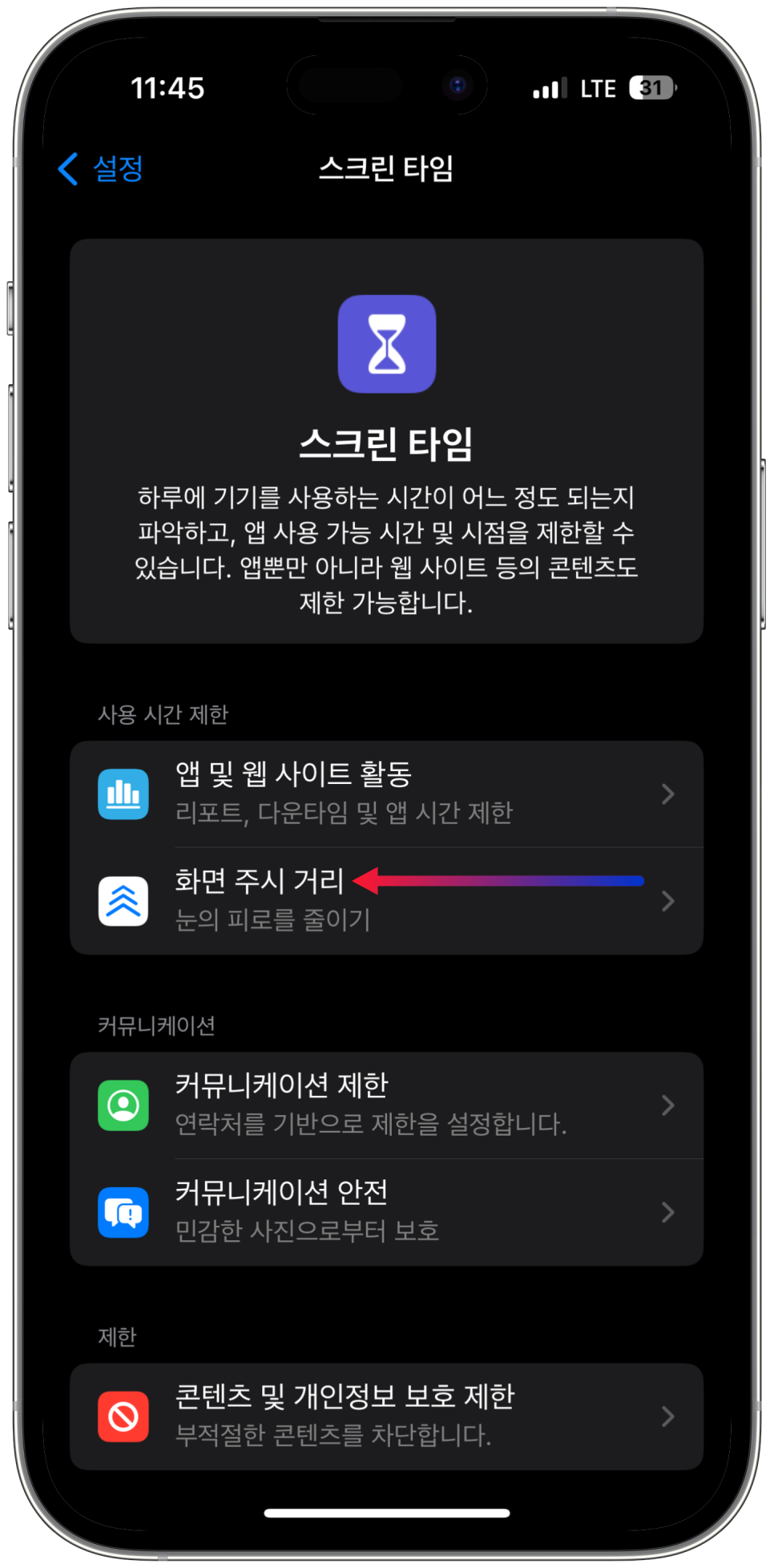Open 커뮤니케이션 제한

[386, 1105]
